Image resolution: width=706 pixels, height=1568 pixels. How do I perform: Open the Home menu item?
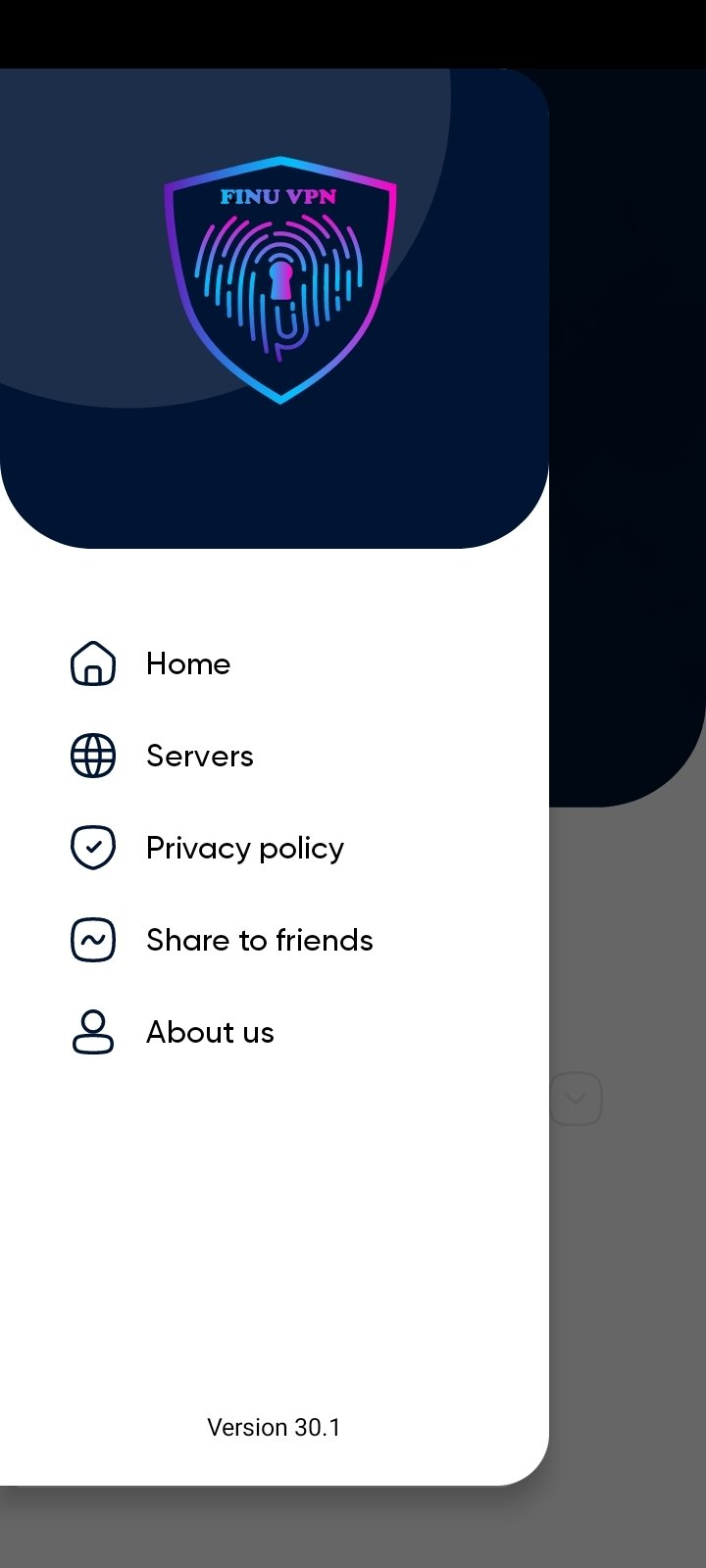275,663
